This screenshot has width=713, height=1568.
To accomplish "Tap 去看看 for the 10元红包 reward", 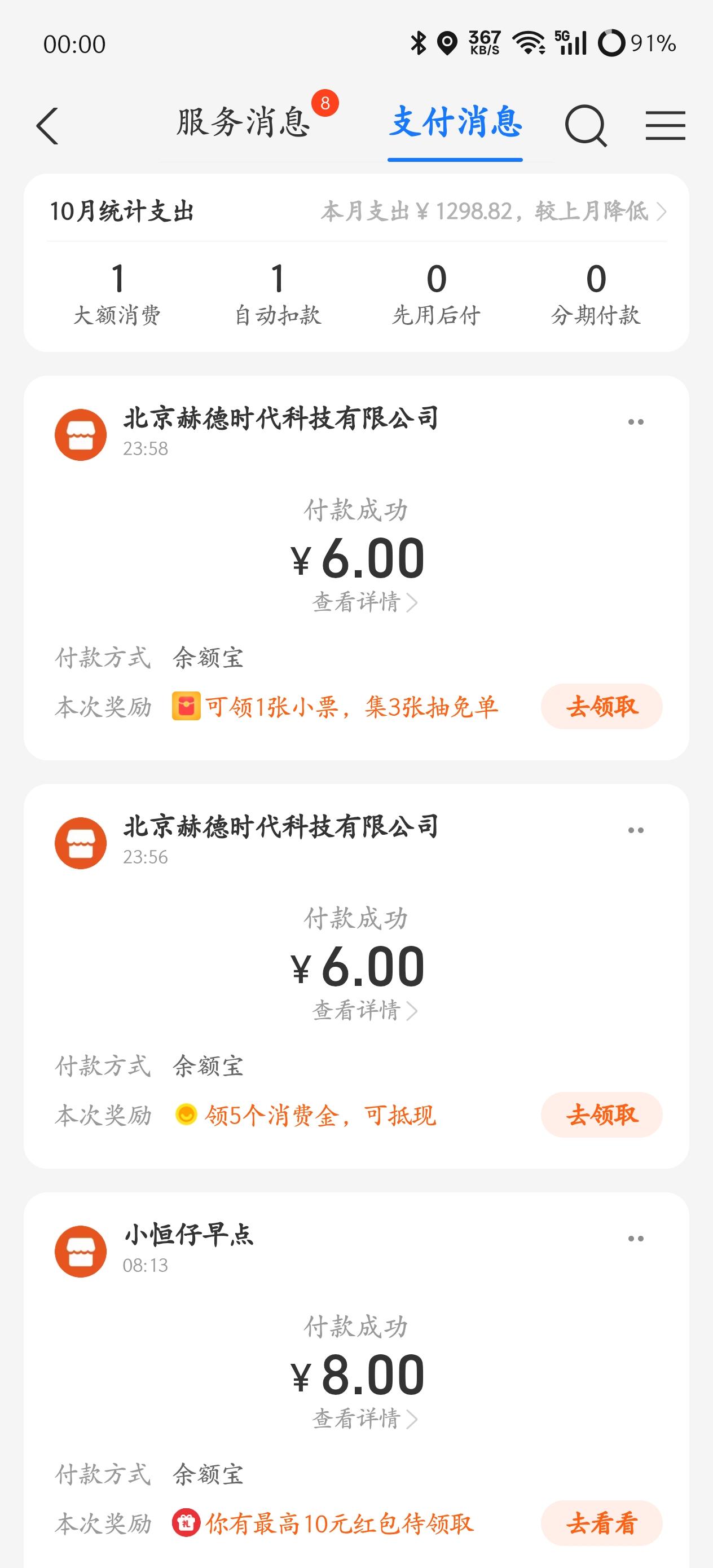I will pyautogui.click(x=601, y=1523).
